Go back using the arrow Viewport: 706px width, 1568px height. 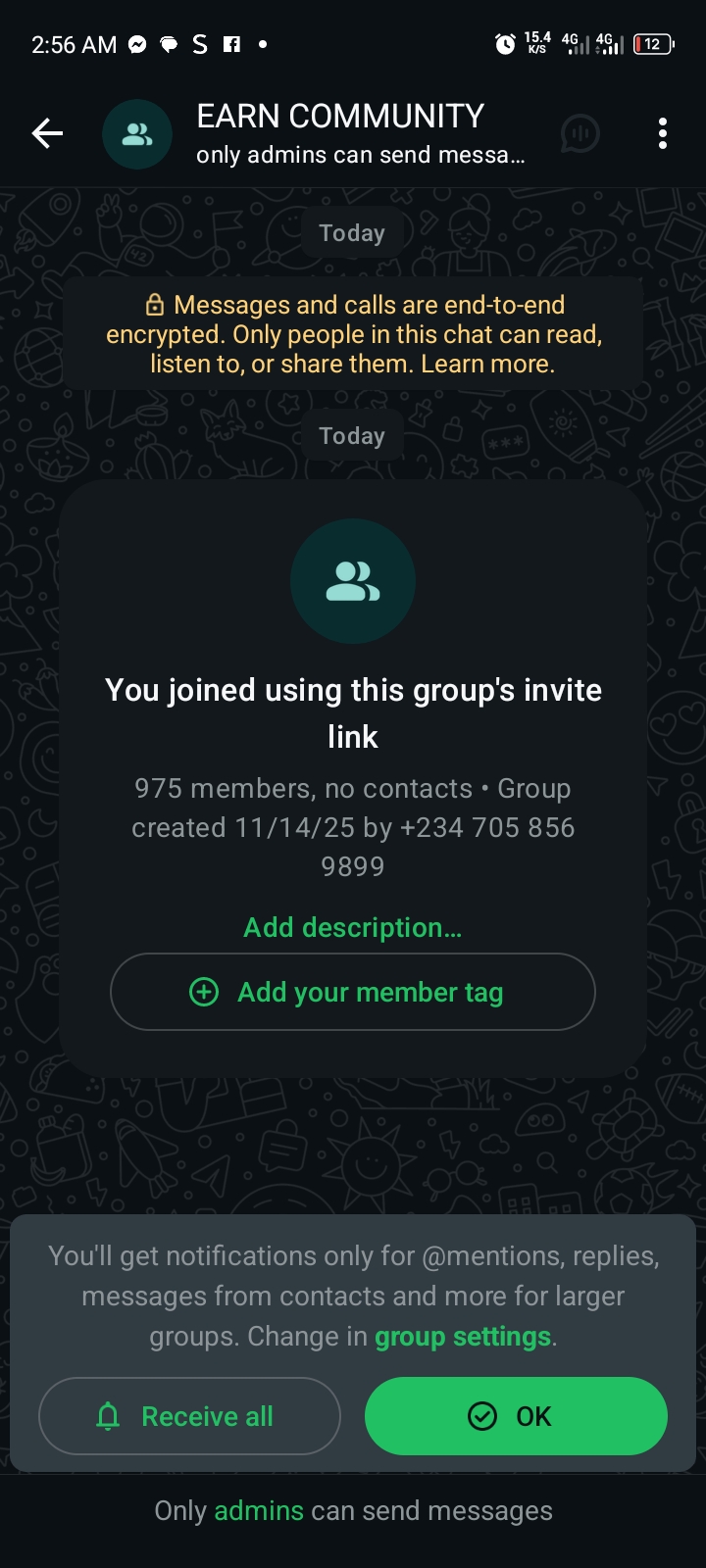tap(47, 133)
